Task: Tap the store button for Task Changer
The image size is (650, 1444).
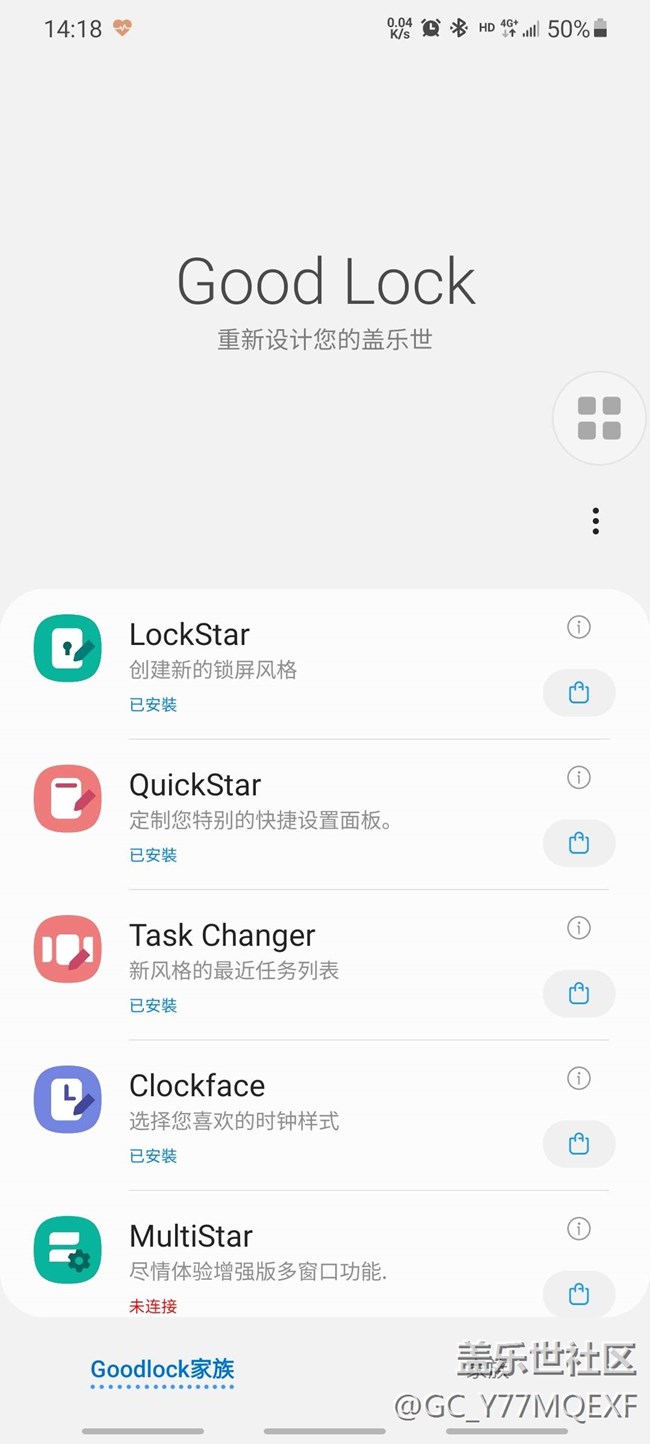Action: [578, 994]
